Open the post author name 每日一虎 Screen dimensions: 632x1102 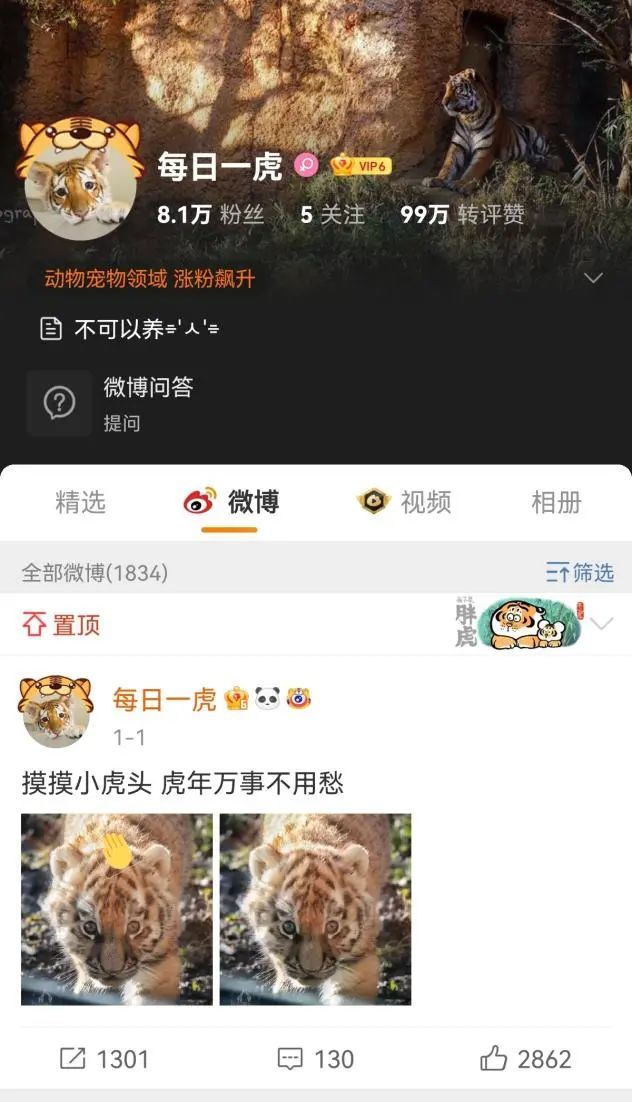[x=164, y=700]
